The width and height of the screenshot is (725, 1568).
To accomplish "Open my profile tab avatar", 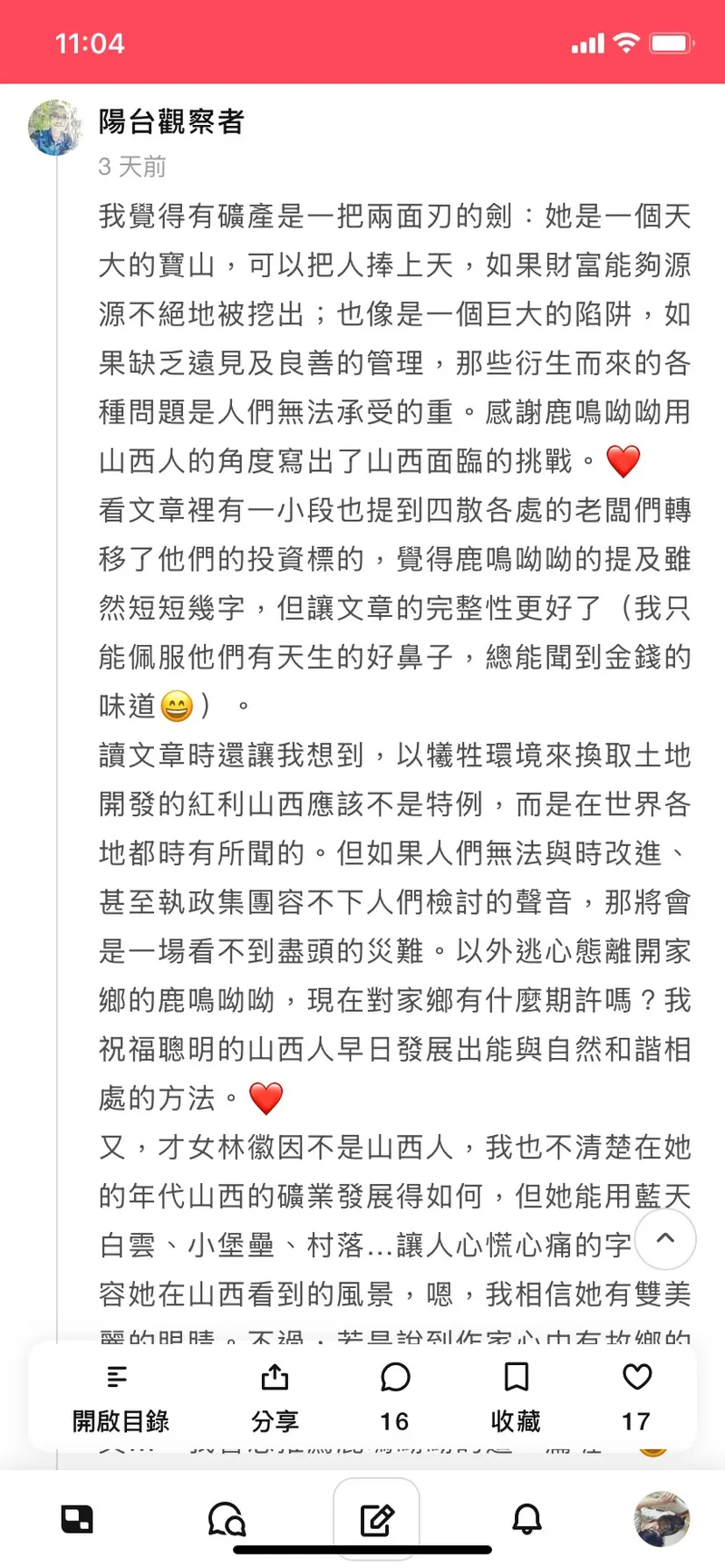I will click(x=661, y=1519).
